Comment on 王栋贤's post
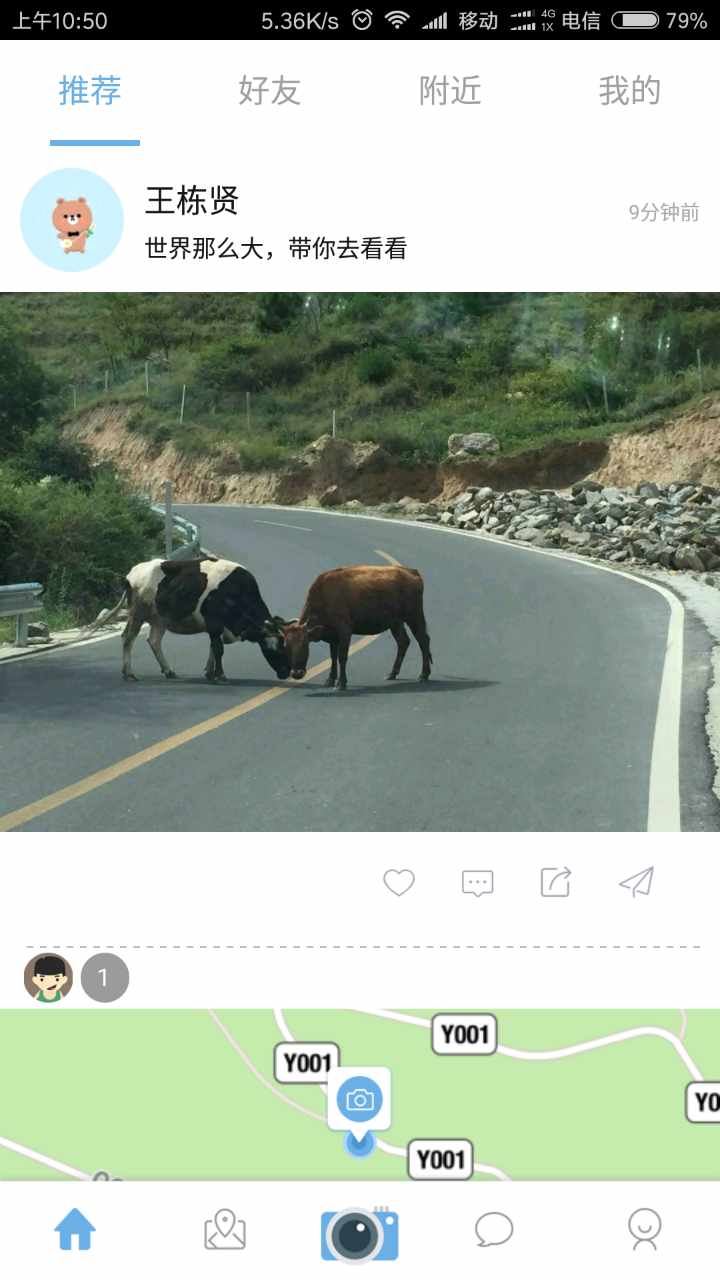 pos(477,882)
